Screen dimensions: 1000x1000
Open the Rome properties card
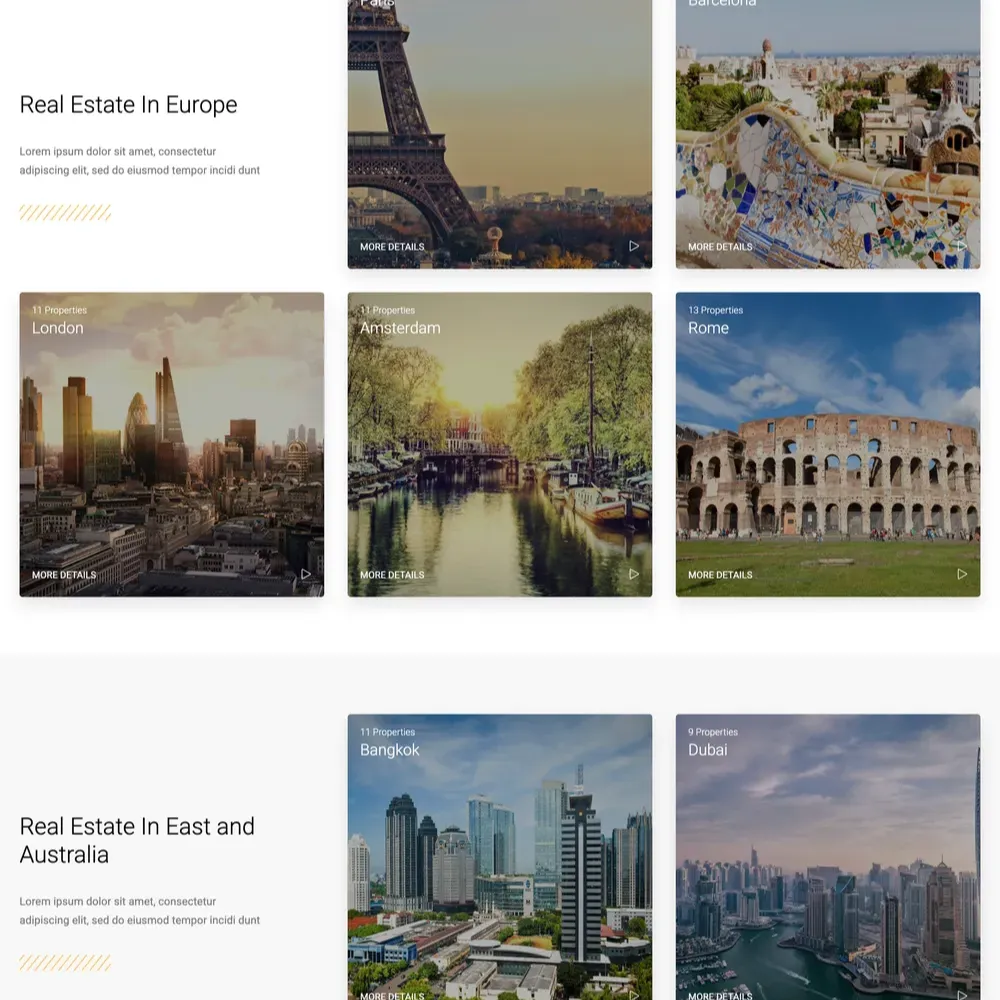827,444
